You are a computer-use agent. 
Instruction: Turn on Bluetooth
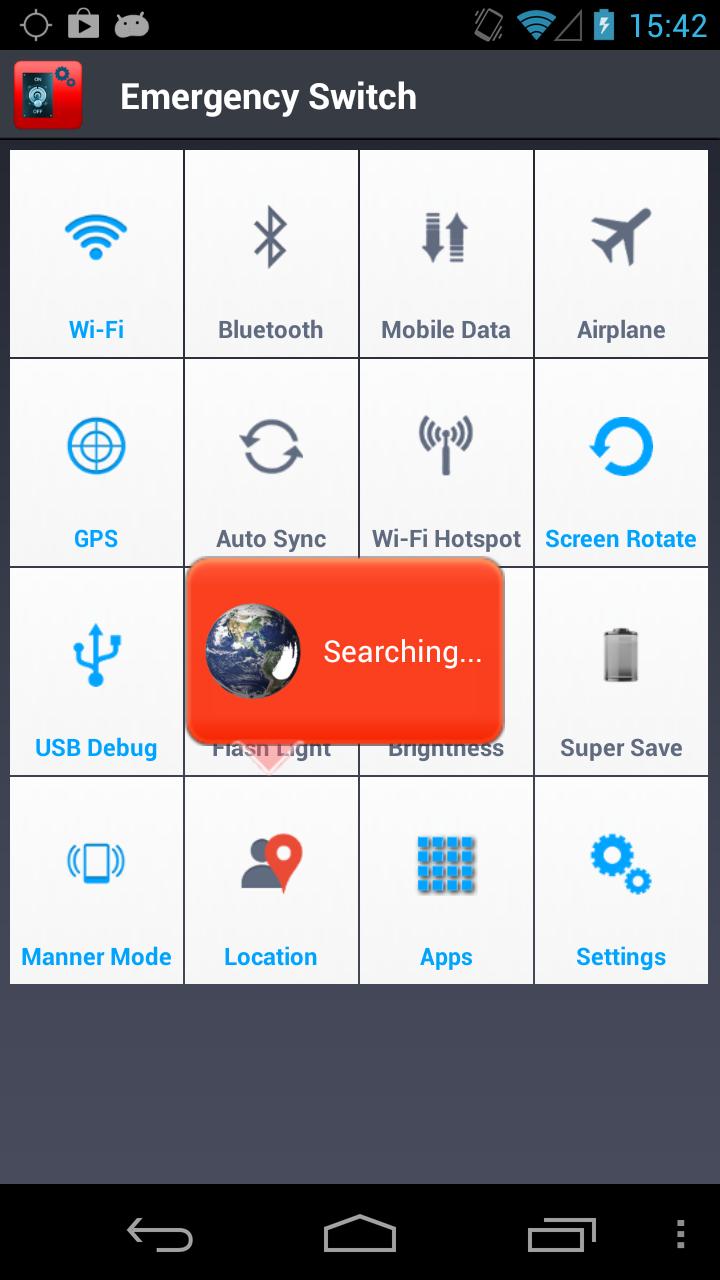click(271, 254)
